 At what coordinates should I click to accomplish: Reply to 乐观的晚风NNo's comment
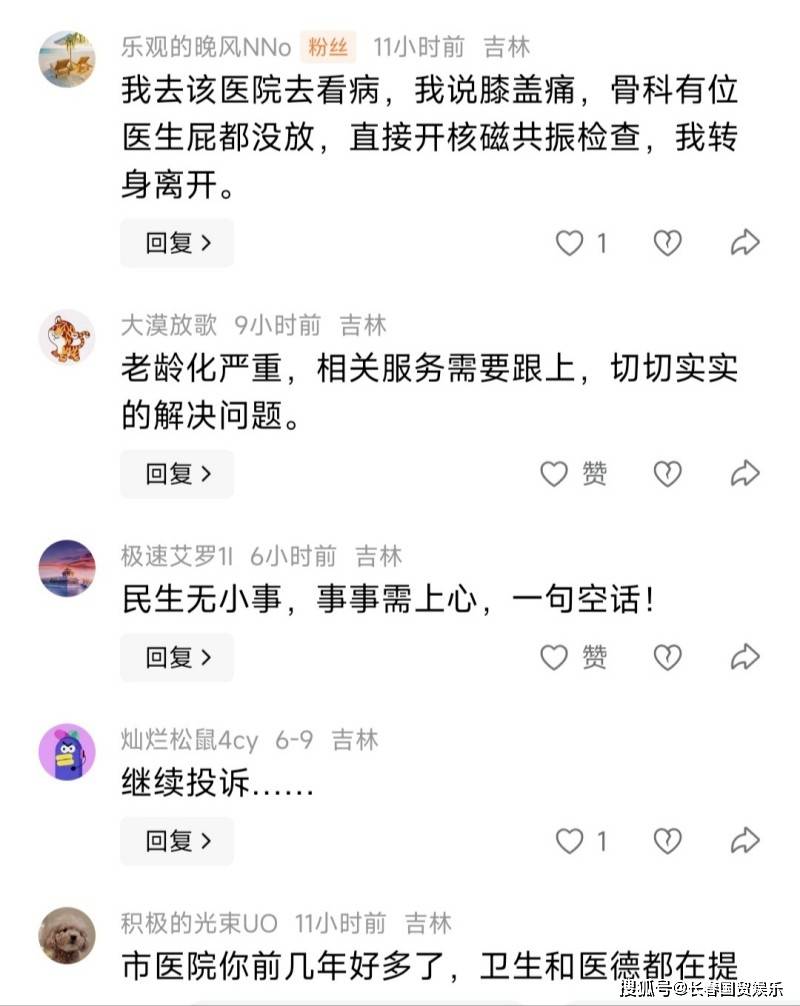point(177,243)
